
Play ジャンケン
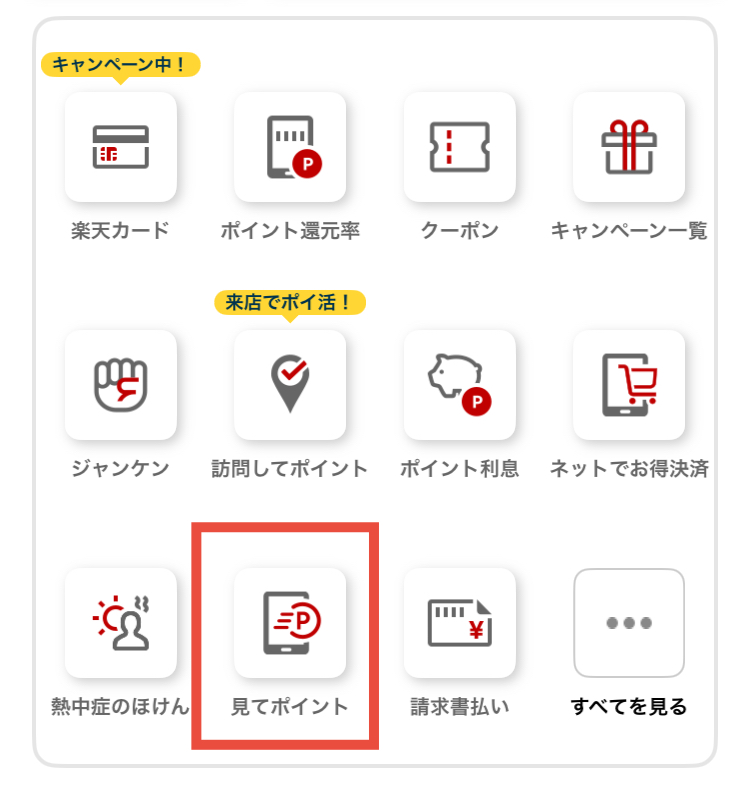[120, 385]
